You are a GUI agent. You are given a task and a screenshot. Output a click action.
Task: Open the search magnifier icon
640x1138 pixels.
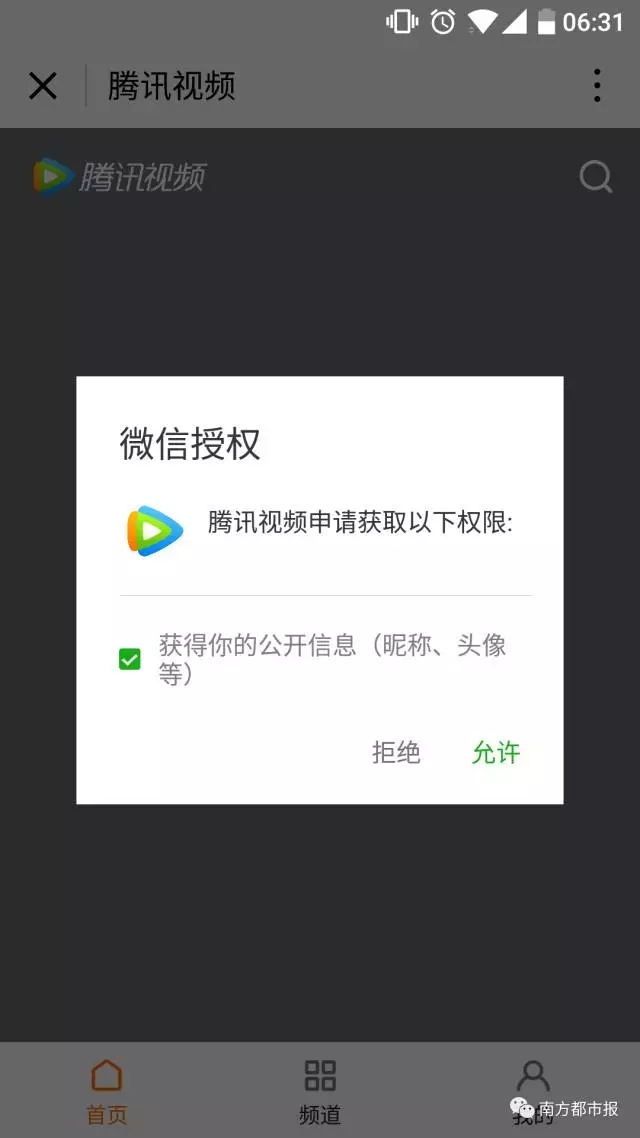click(596, 176)
